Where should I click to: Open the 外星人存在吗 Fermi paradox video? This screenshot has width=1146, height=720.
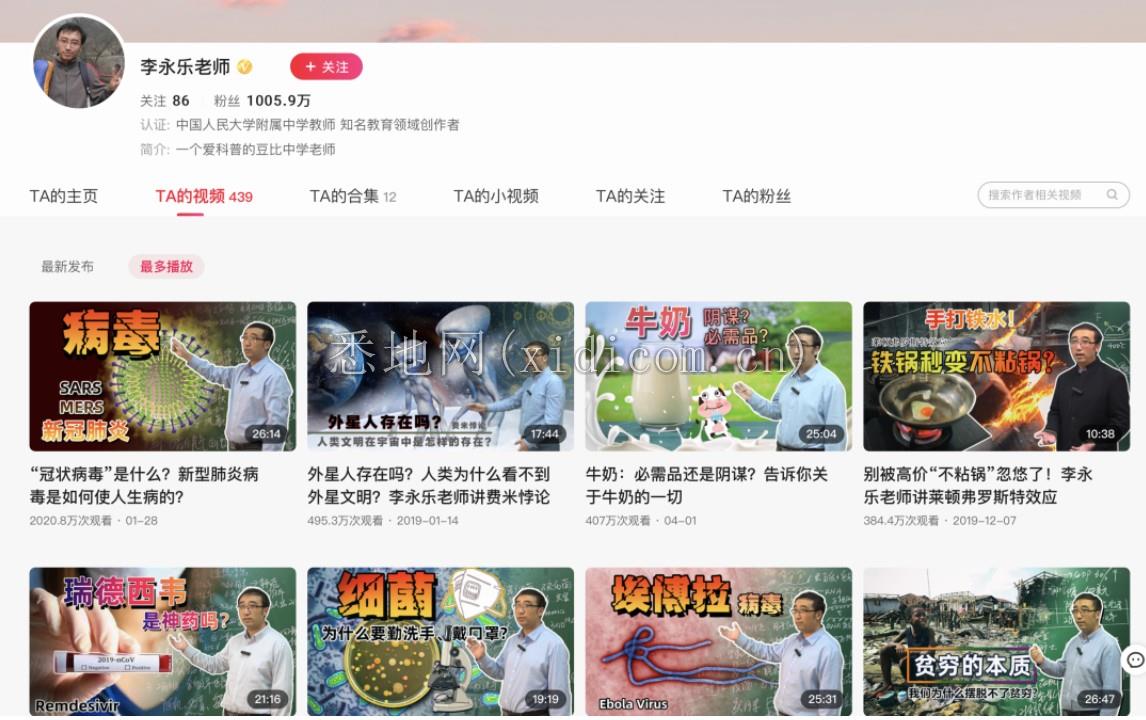coord(440,376)
